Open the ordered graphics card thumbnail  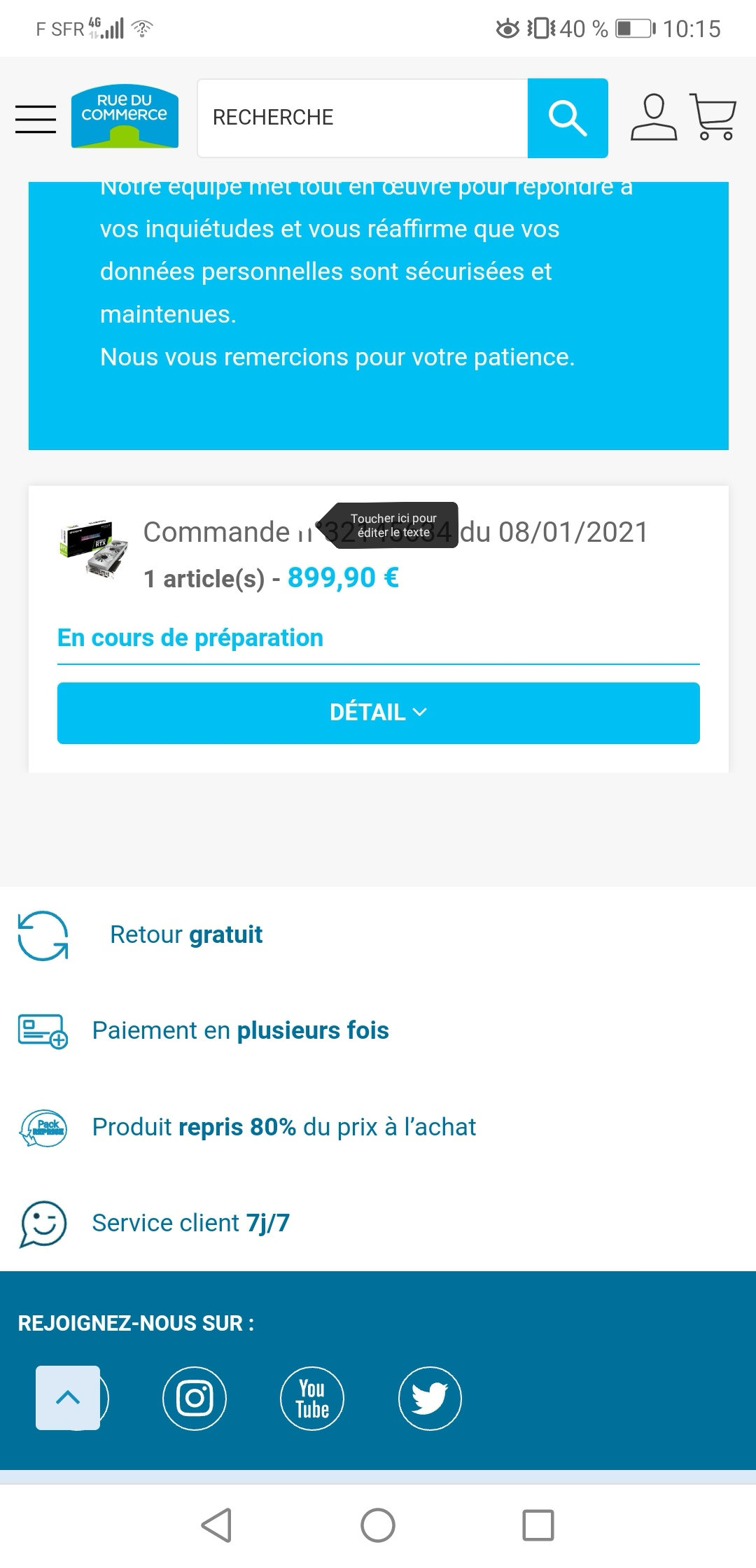coord(94,550)
